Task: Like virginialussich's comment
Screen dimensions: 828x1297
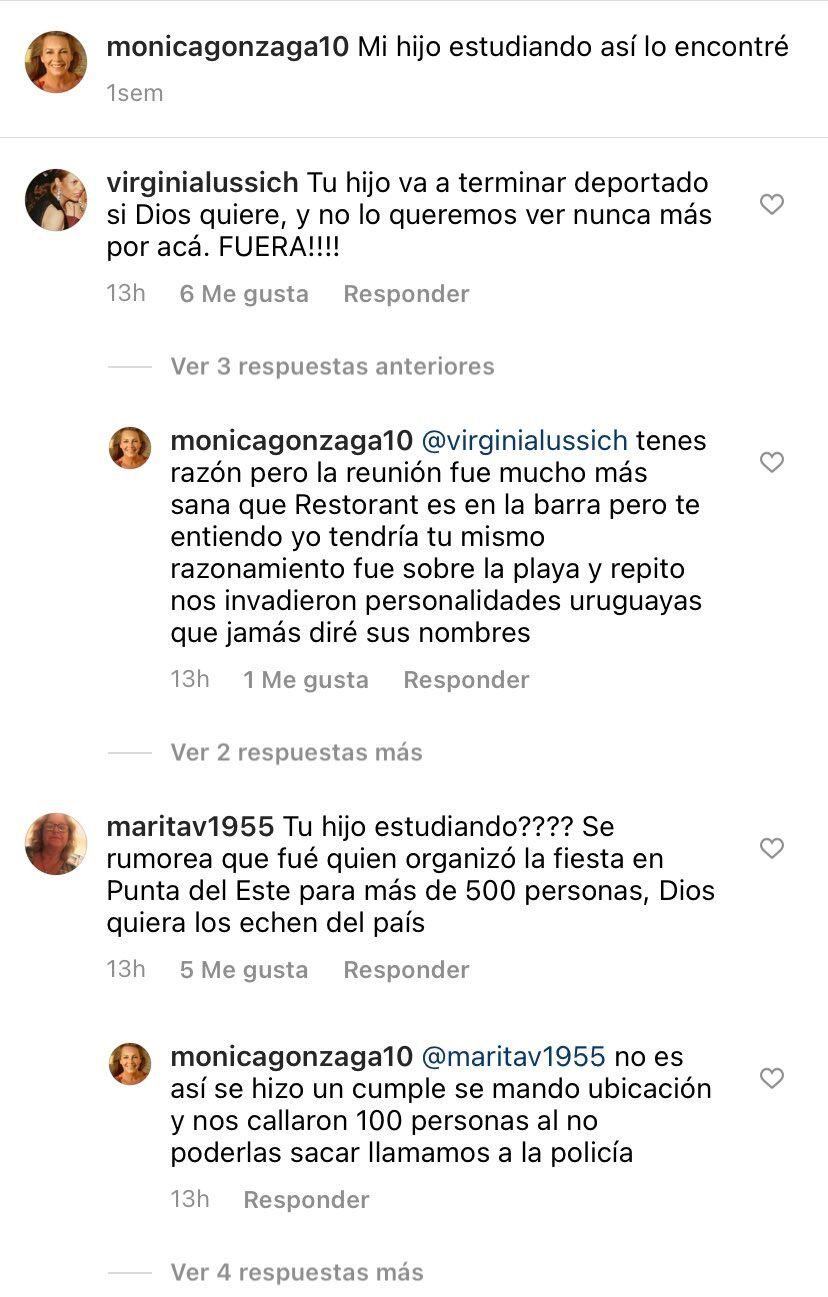Action: [x=771, y=205]
